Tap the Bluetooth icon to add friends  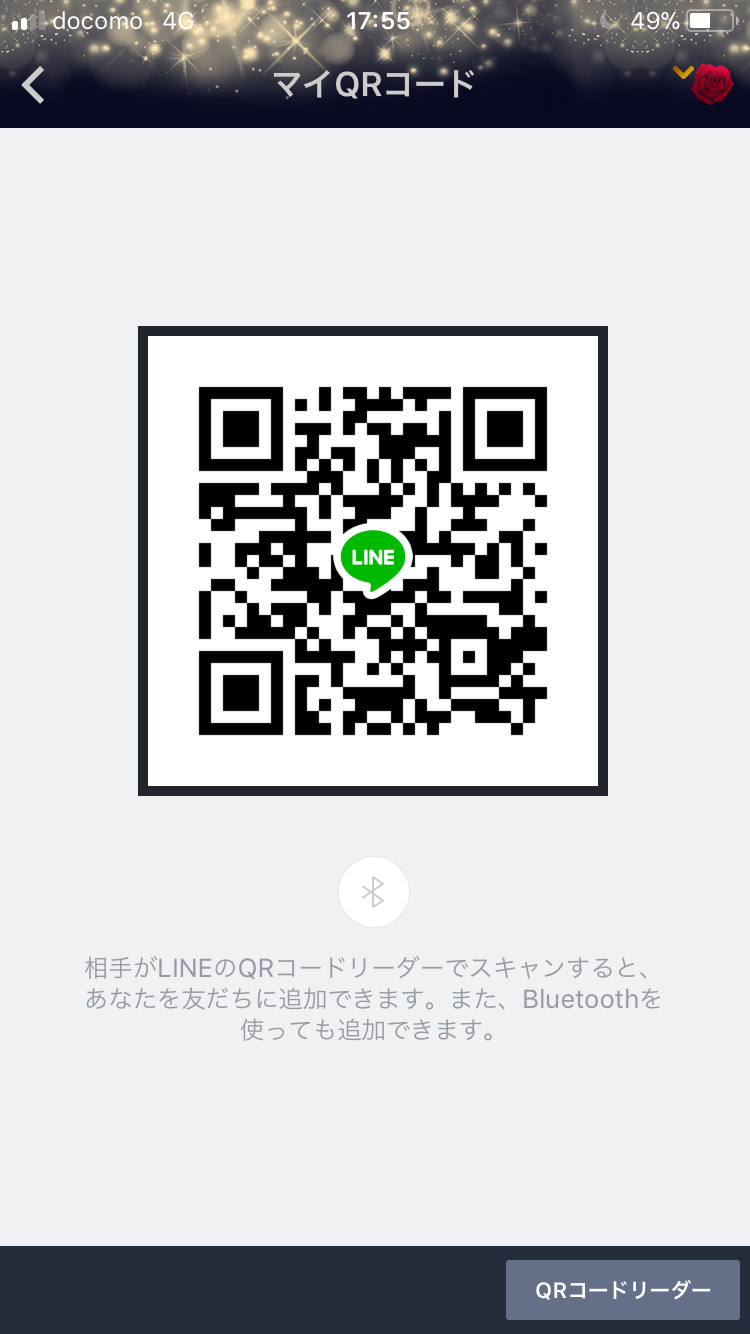[x=373, y=892]
